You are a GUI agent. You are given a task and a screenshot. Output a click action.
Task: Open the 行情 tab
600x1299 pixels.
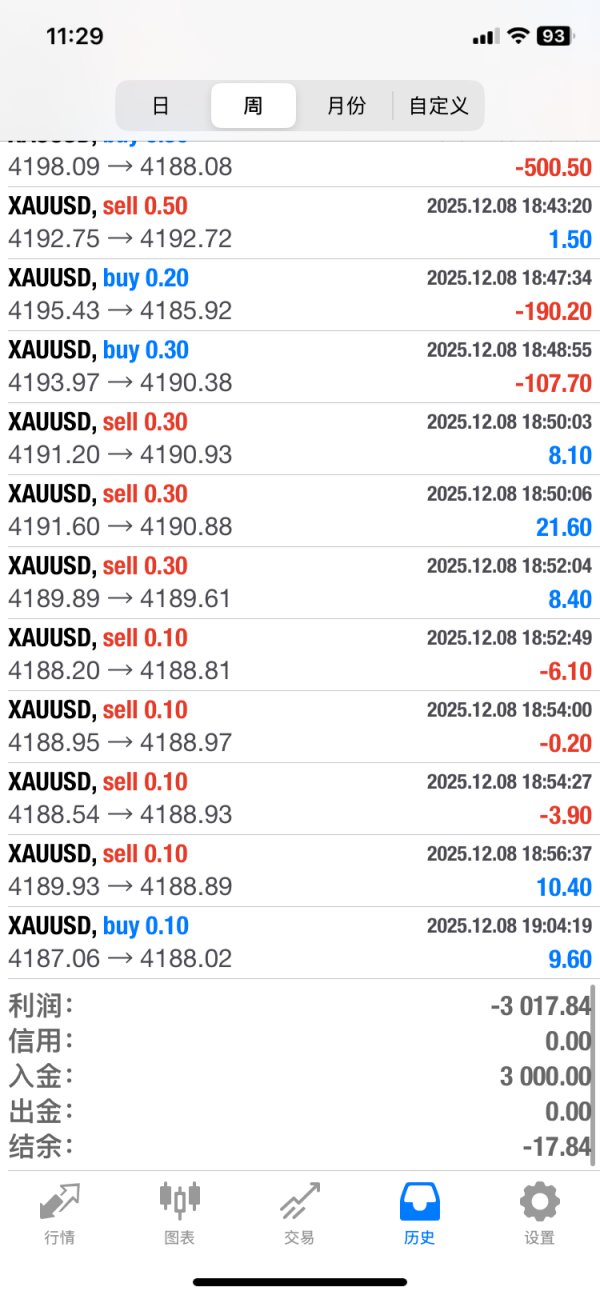tap(60, 1212)
